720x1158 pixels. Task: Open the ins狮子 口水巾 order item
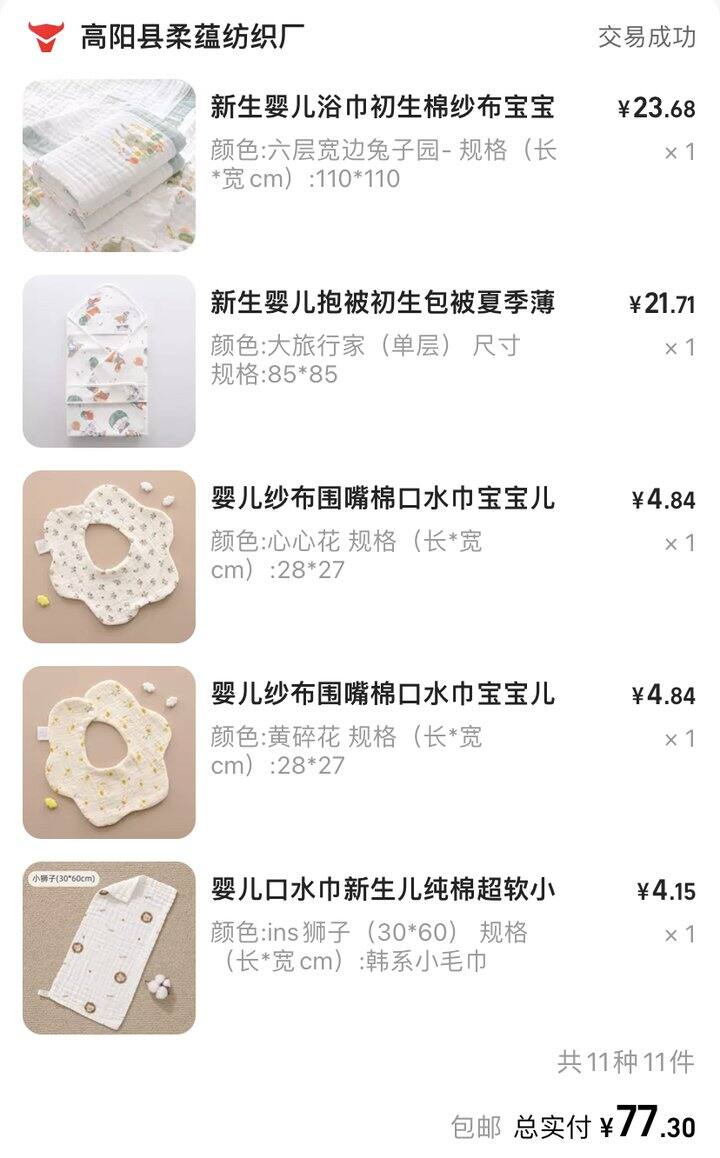[x=360, y=948]
